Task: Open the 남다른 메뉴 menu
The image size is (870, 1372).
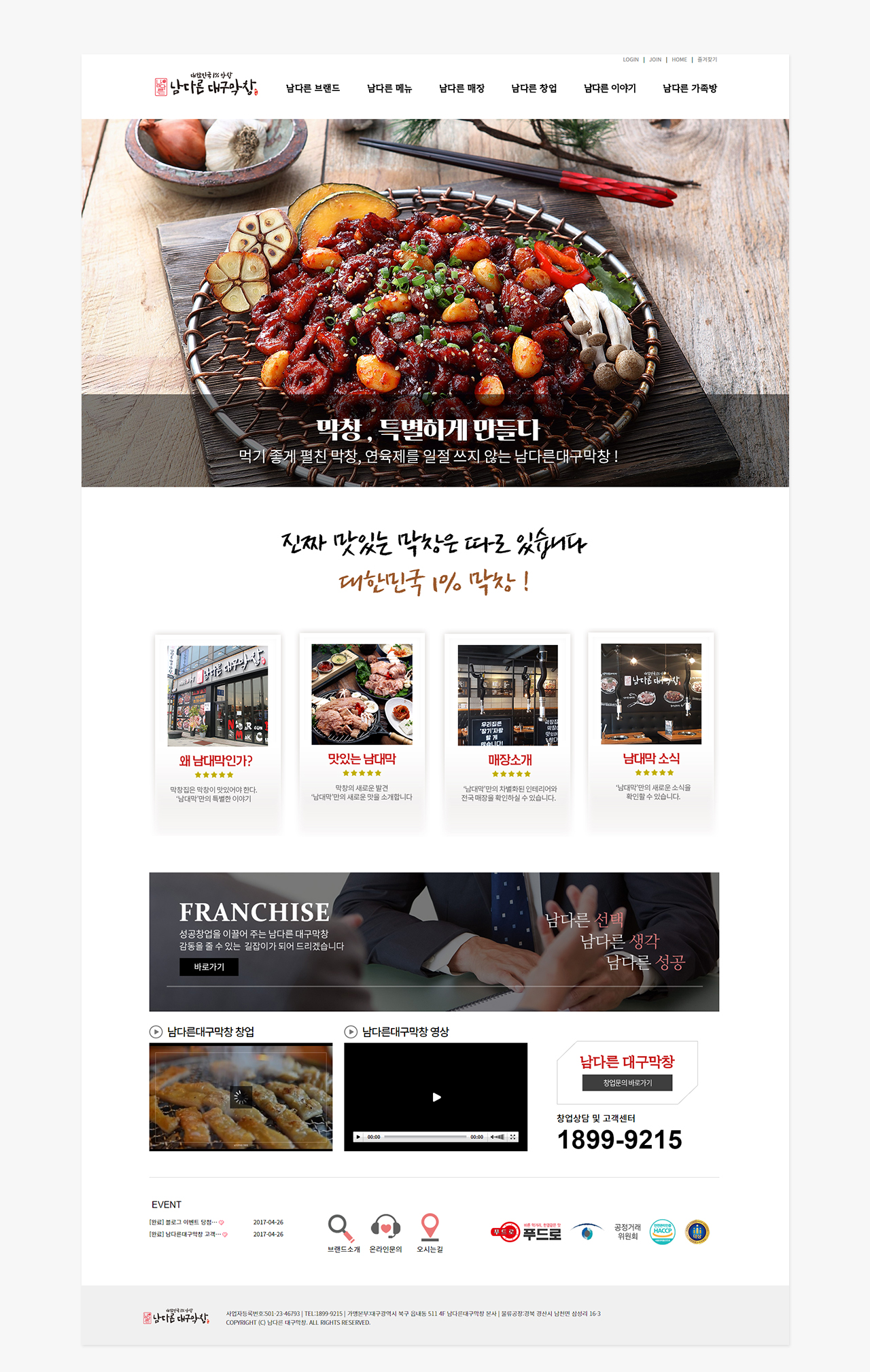Action: (x=389, y=88)
